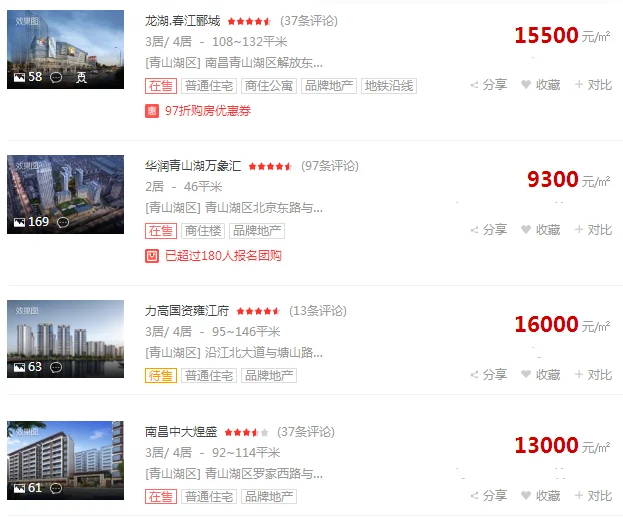This screenshot has width=623, height=517.
Task: Open 力高国资雍江府 photo thumbnail
Action: [x=65, y=338]
